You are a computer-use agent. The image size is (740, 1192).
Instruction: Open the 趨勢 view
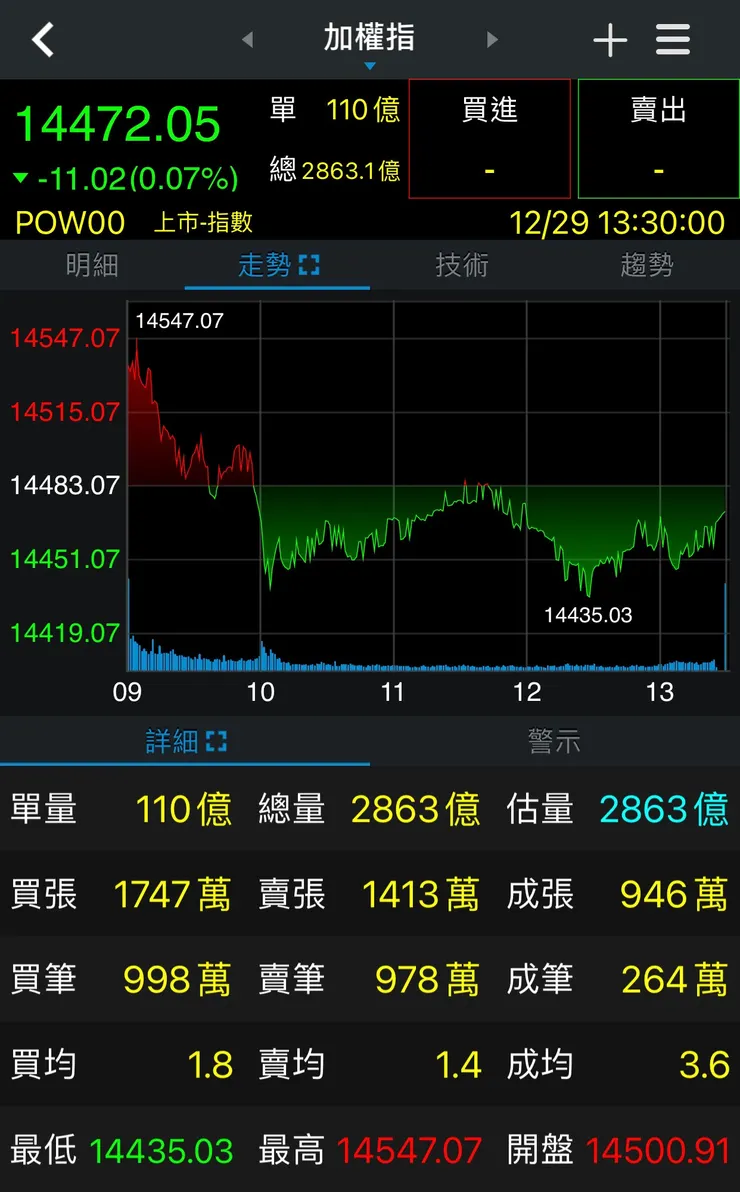[x=647, y=265]
